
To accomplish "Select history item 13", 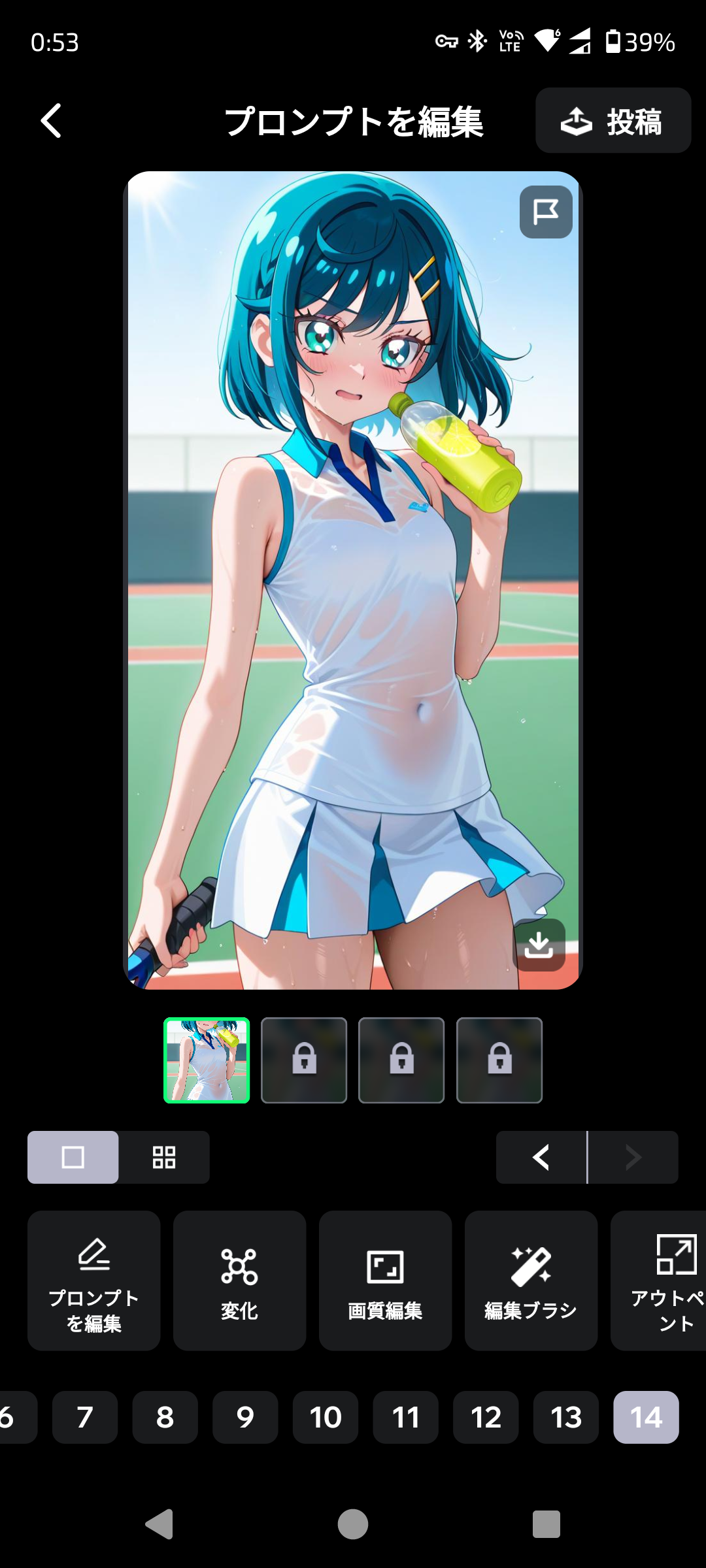I will point(566,1417).
